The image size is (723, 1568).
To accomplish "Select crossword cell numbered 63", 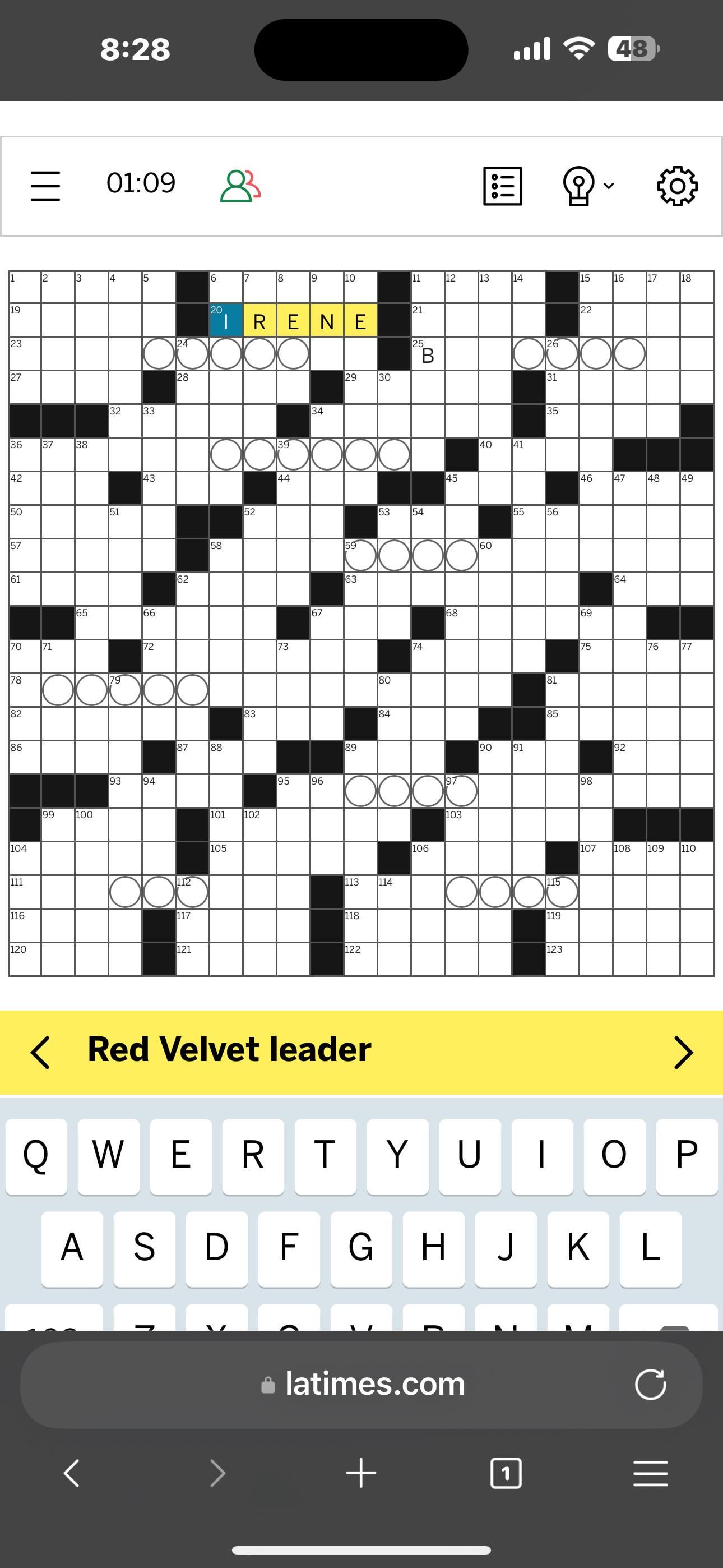I will [360, 589].
